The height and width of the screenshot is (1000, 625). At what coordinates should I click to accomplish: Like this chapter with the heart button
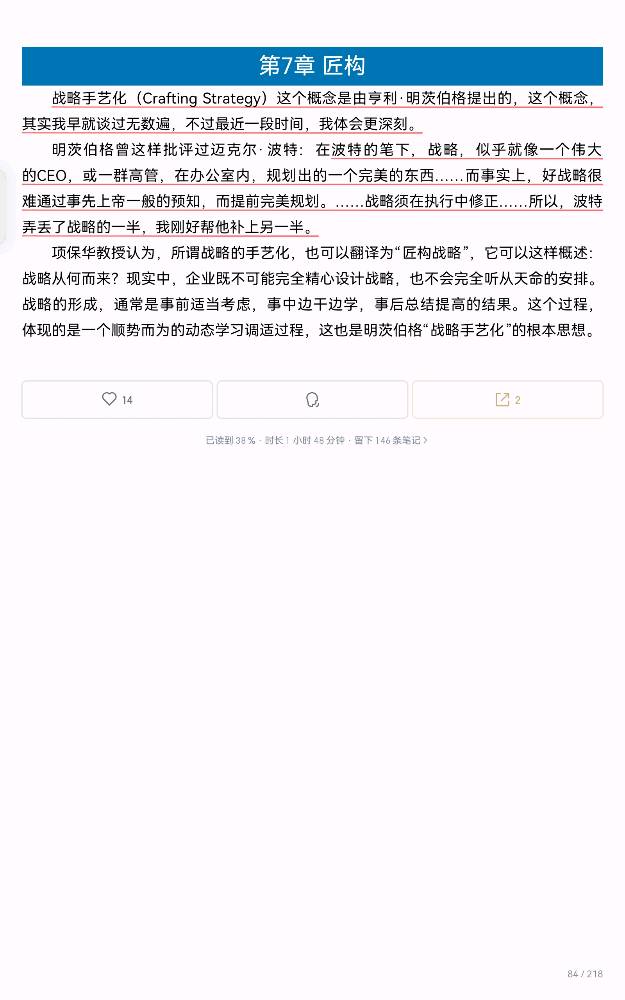pyautogui.click(x=117, y=400)
